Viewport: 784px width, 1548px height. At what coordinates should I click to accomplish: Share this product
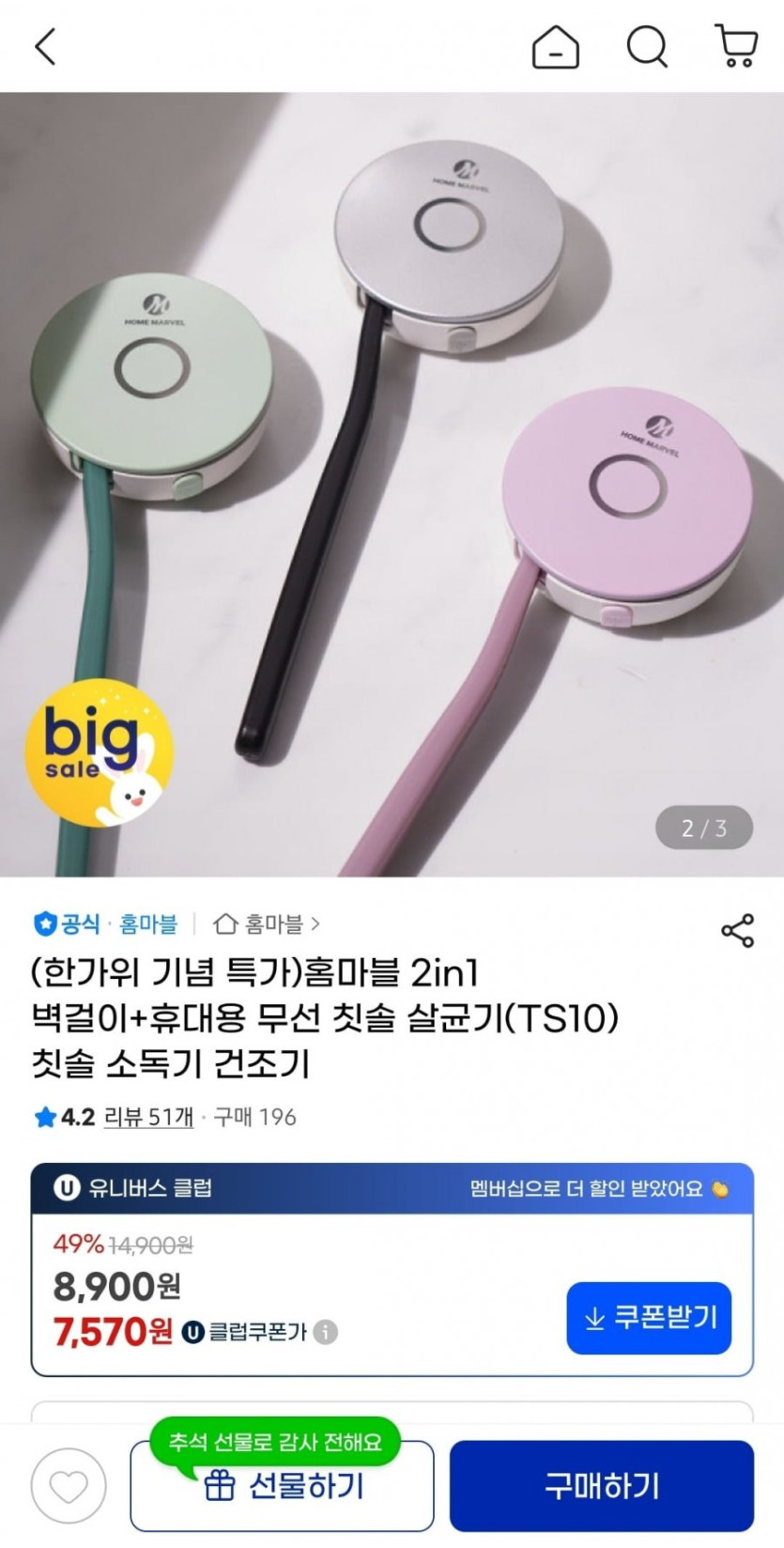[x=737, y=930]
